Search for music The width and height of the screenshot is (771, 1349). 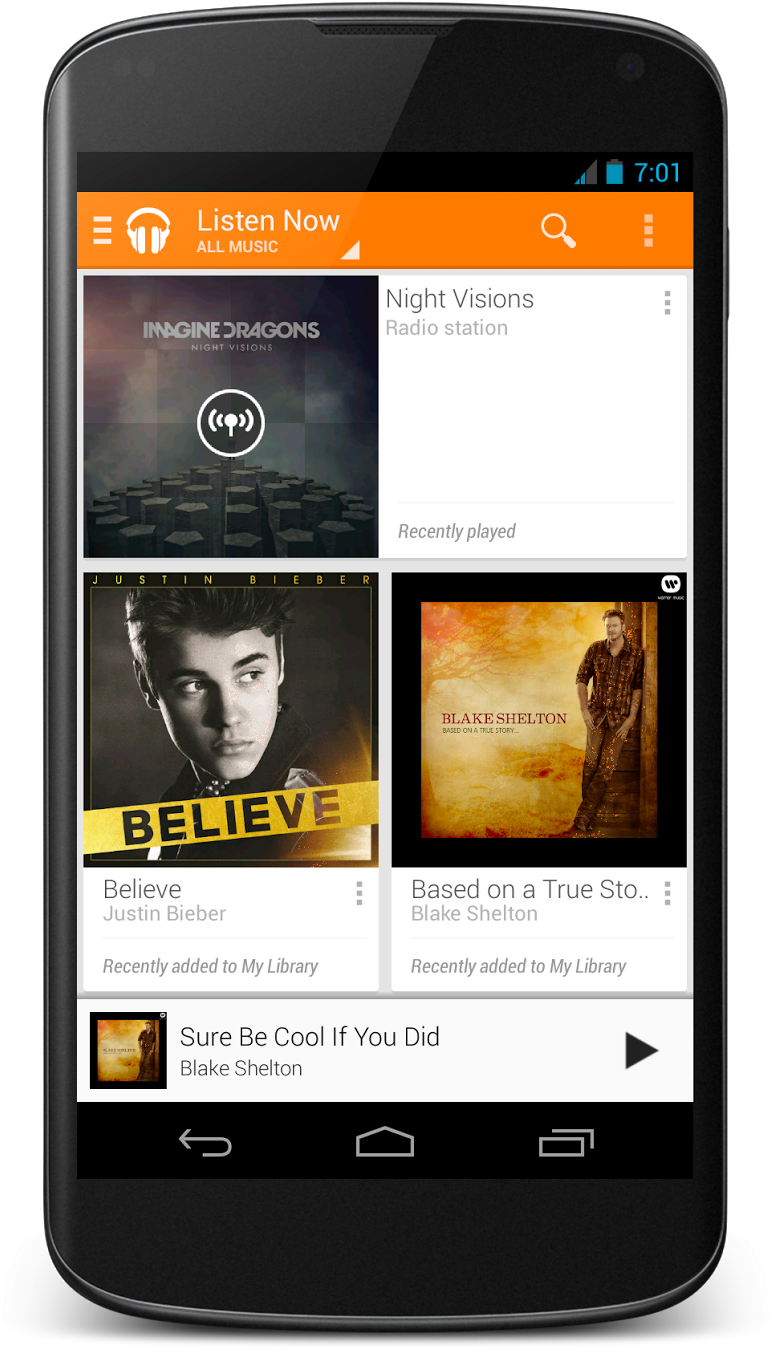(558, 230)
